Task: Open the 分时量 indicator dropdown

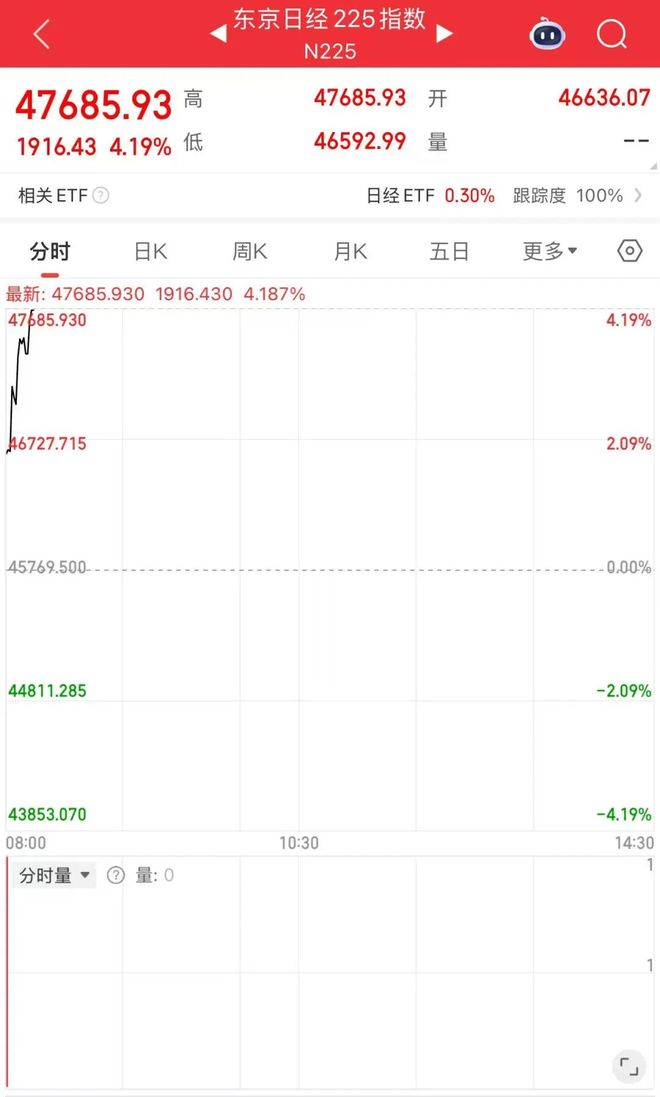Action: [56, 876]
